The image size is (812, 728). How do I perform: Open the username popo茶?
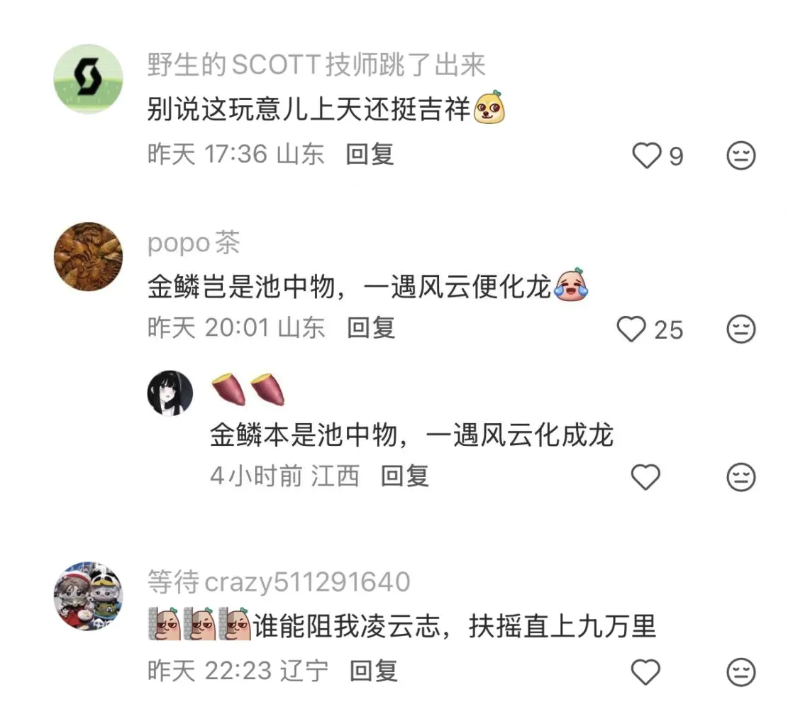point(193,243)
